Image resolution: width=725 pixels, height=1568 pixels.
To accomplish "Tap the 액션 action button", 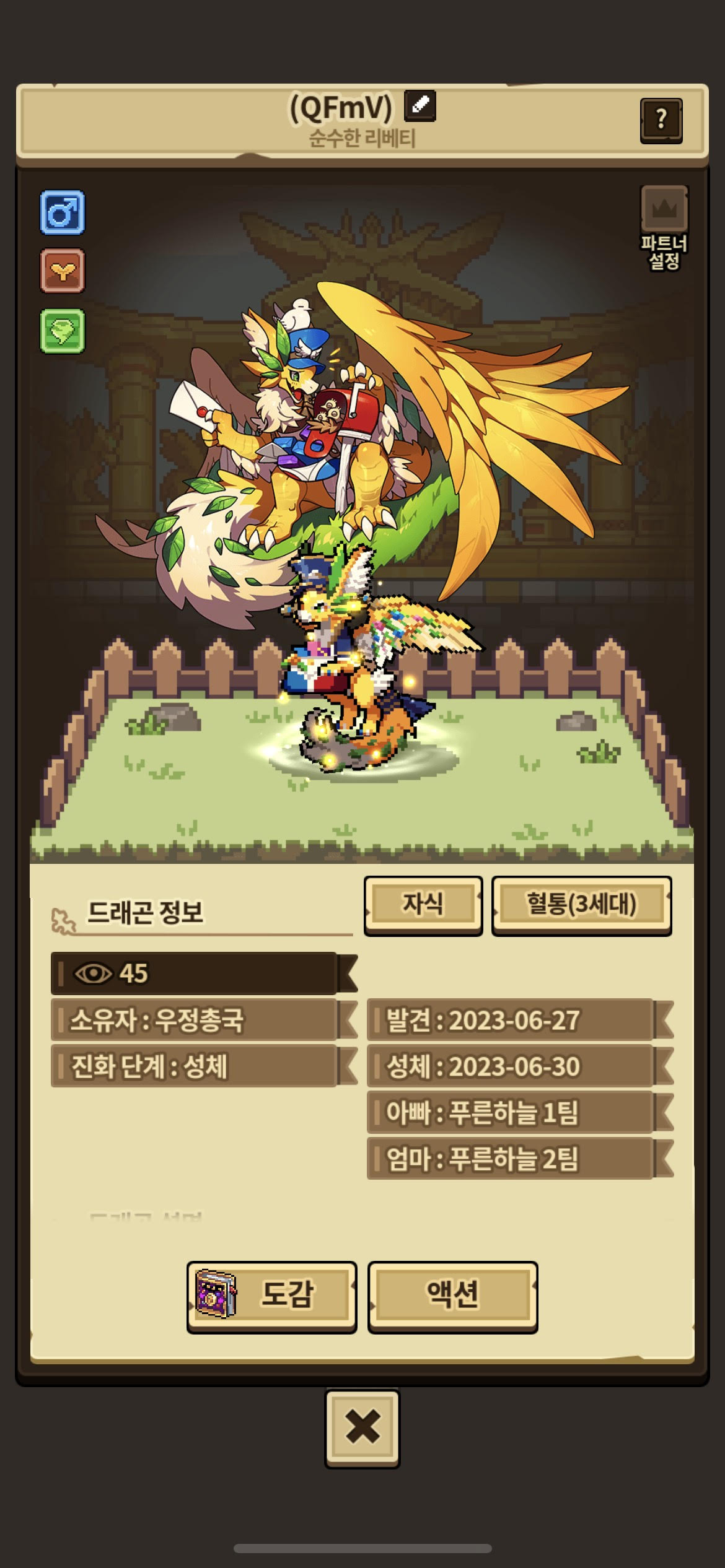I will pyautogui.click(x=452, y=1296).
